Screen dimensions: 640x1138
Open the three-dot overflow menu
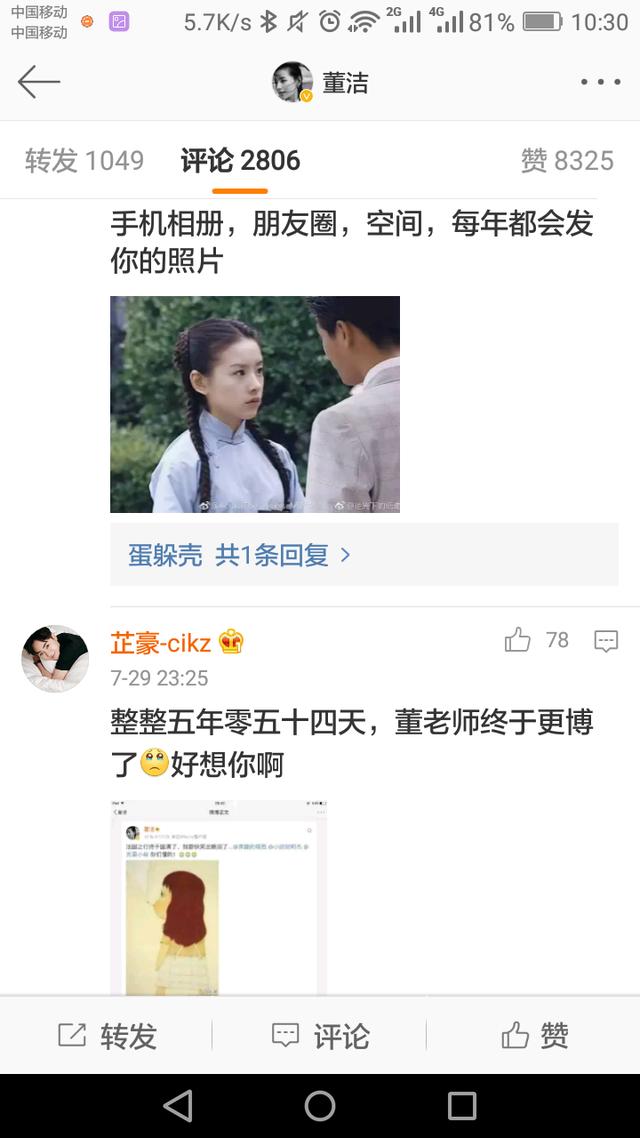tap(600, 82)
